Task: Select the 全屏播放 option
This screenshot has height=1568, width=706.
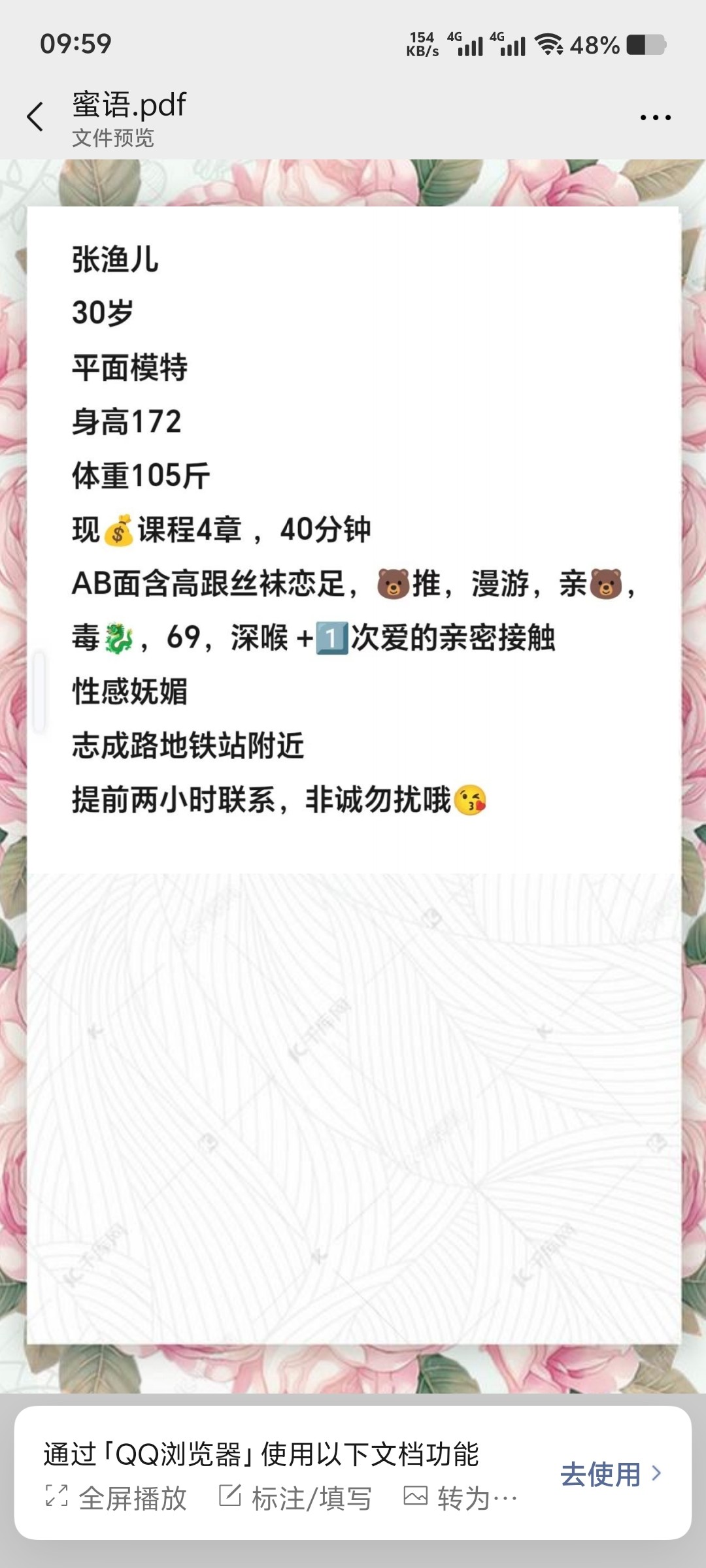Action: click(x=116, y=1498)
